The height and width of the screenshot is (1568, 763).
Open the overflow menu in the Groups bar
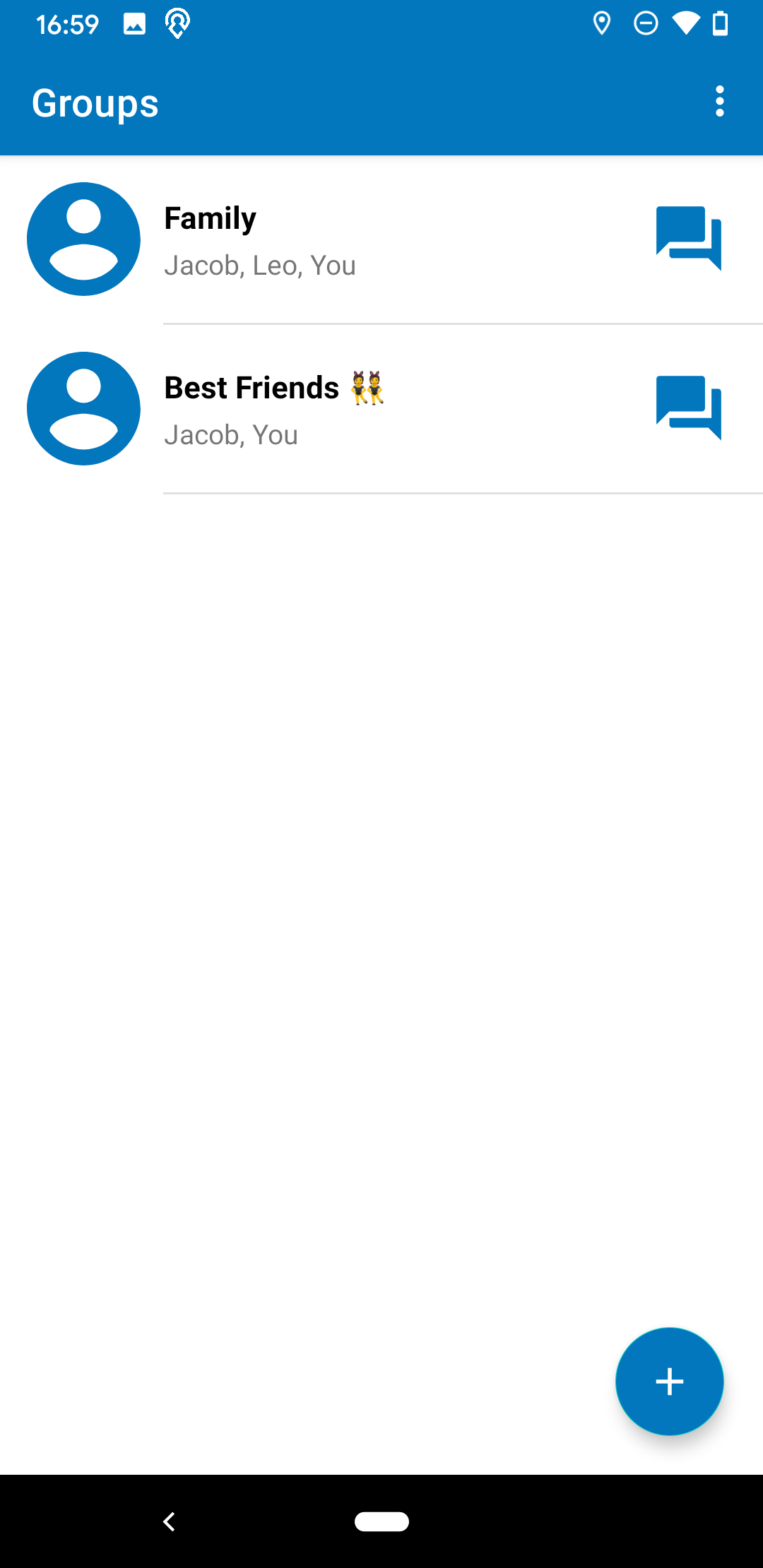719,102
